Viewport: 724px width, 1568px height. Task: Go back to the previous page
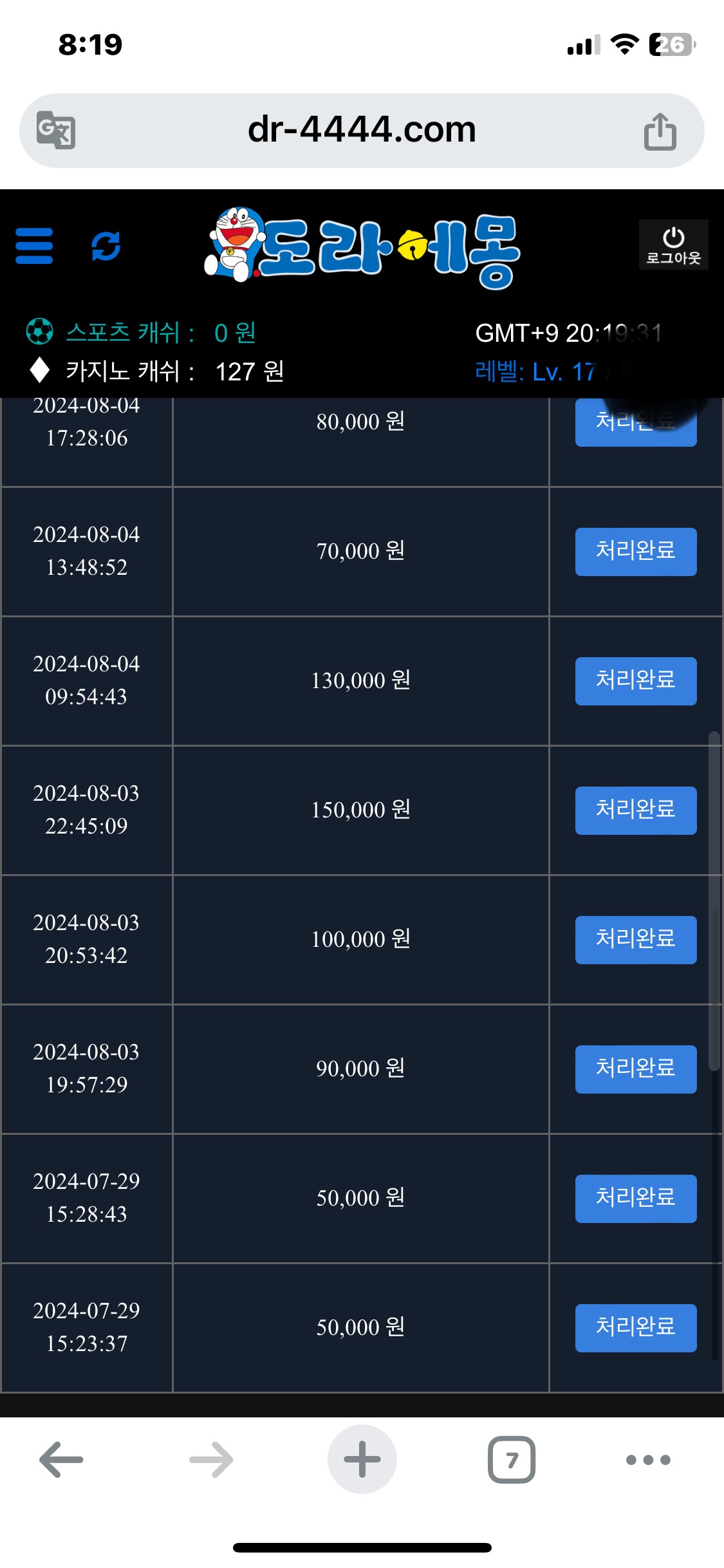tap(62, 1459)
